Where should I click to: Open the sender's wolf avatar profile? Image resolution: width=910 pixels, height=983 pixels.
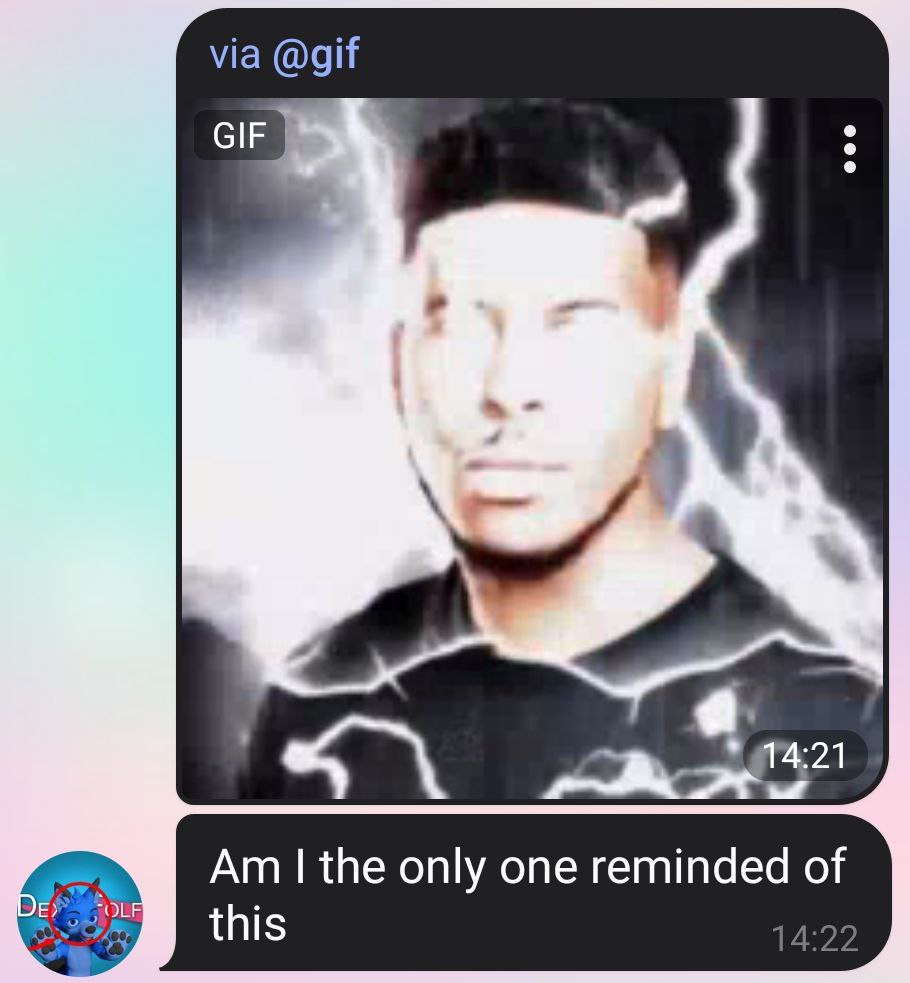coord(81,913)
